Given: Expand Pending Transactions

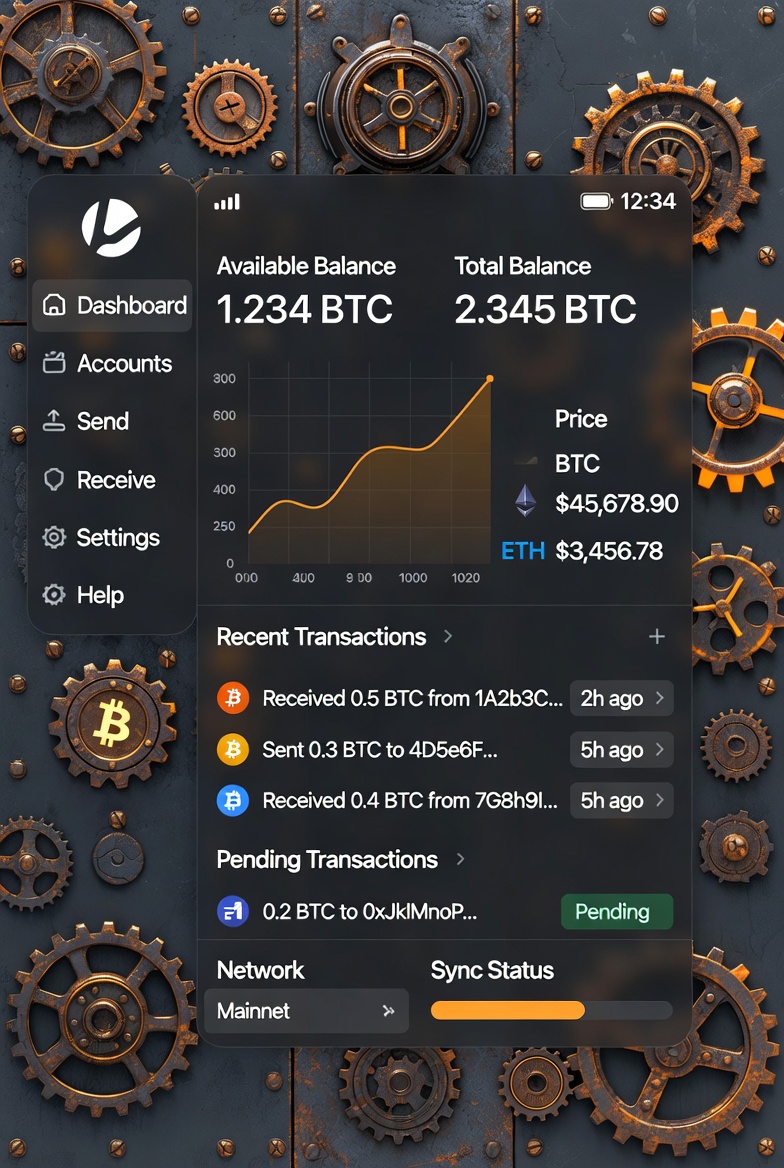Looking at the screenshot, I should pyautogui.click(x=460, y=860).
